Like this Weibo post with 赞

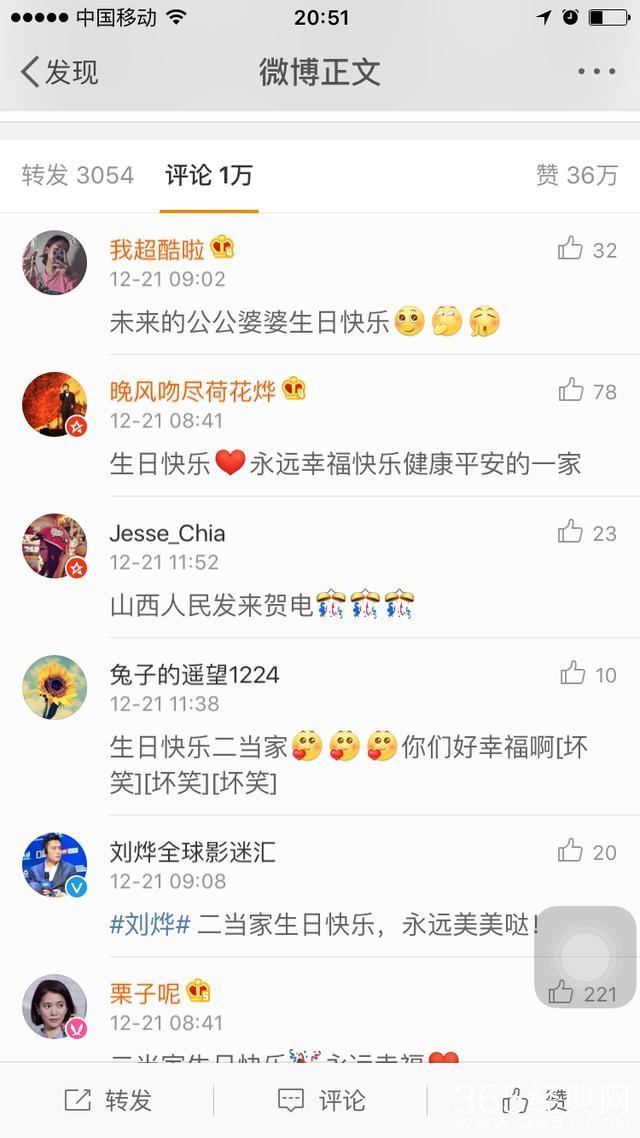(535, 1101)
